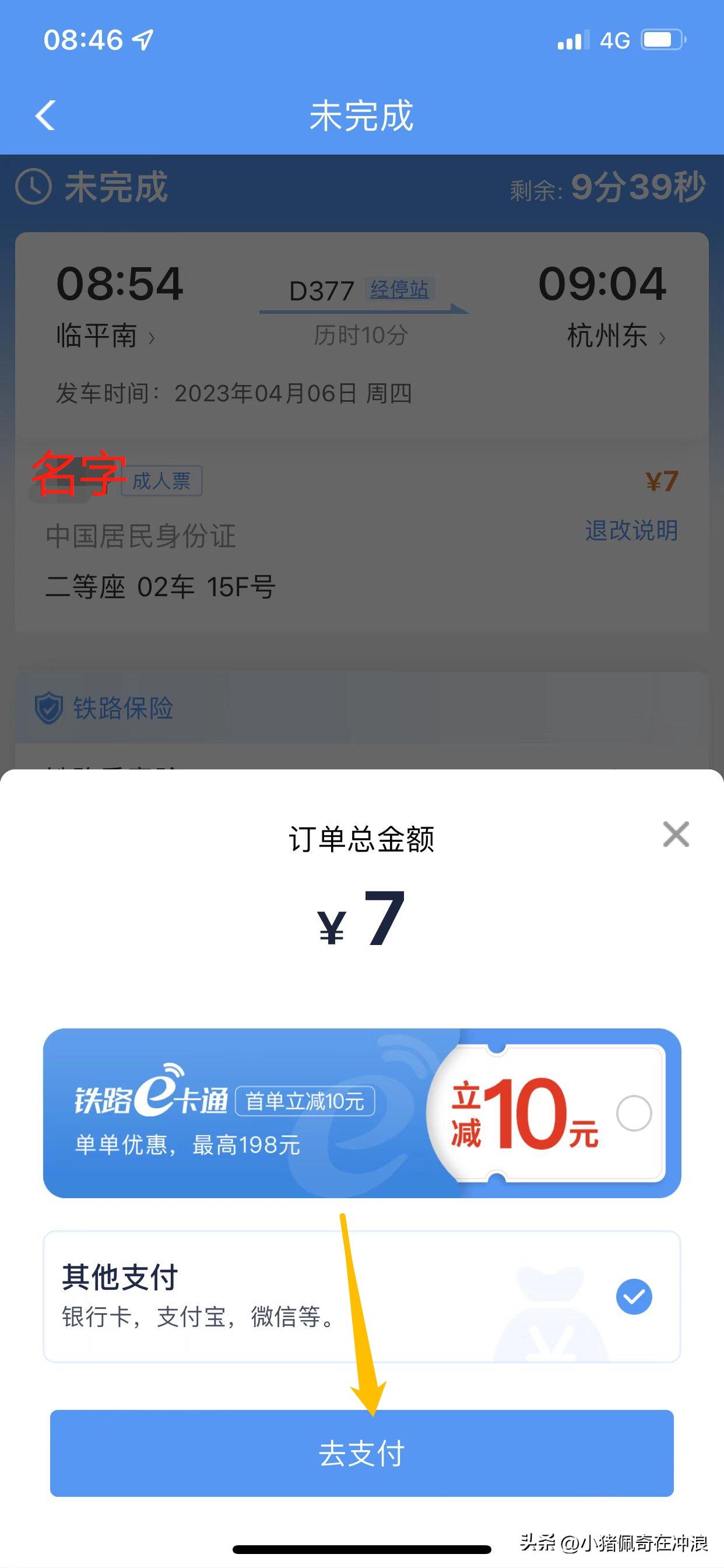This screenshot has width=724, height=1568.
Task: Tap the battery indicator icon
Action: tap(663, 39)
